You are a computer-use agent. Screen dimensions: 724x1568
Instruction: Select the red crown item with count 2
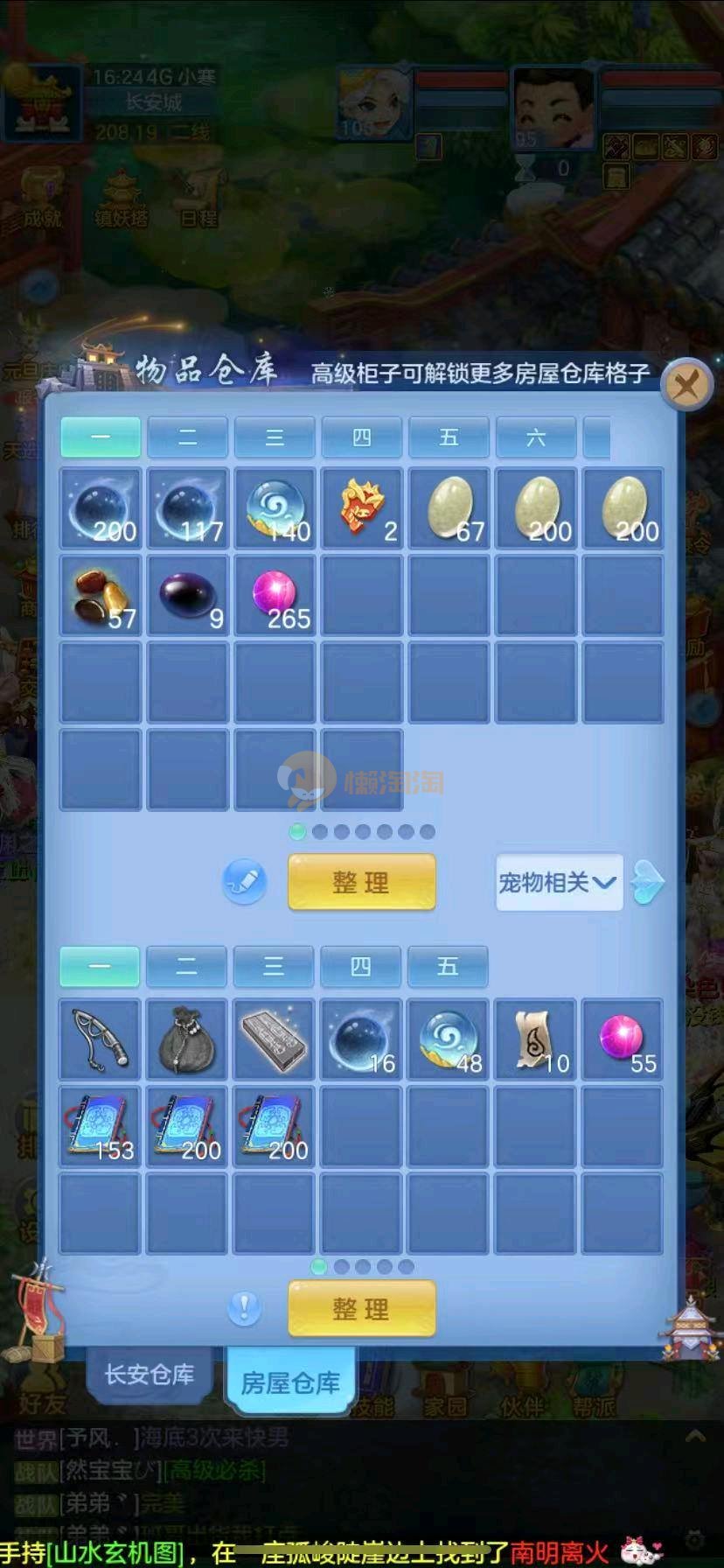tap(361, 508)
